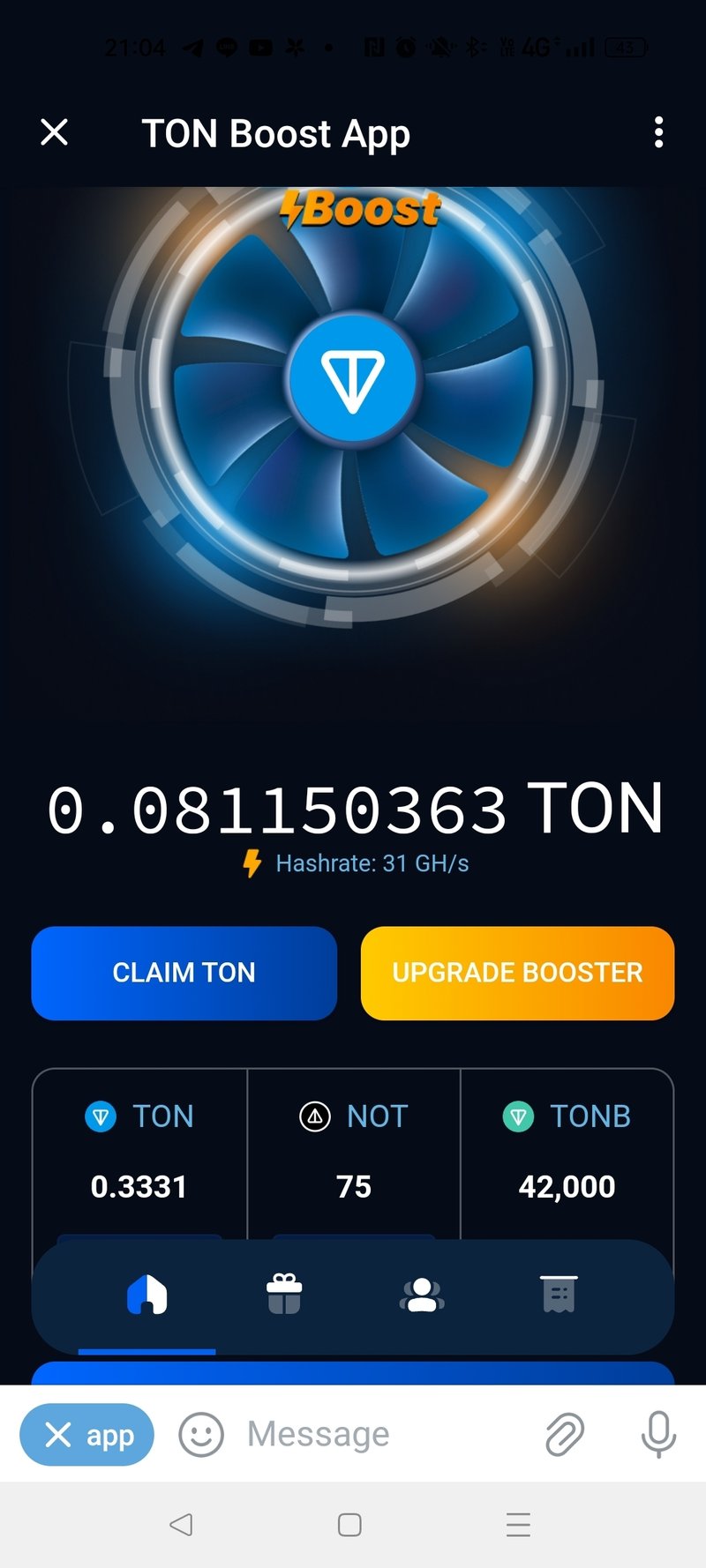Switch to the home tab
Image resolution: width=706 pixels, height=1568 pixels.
(147, 1295)
